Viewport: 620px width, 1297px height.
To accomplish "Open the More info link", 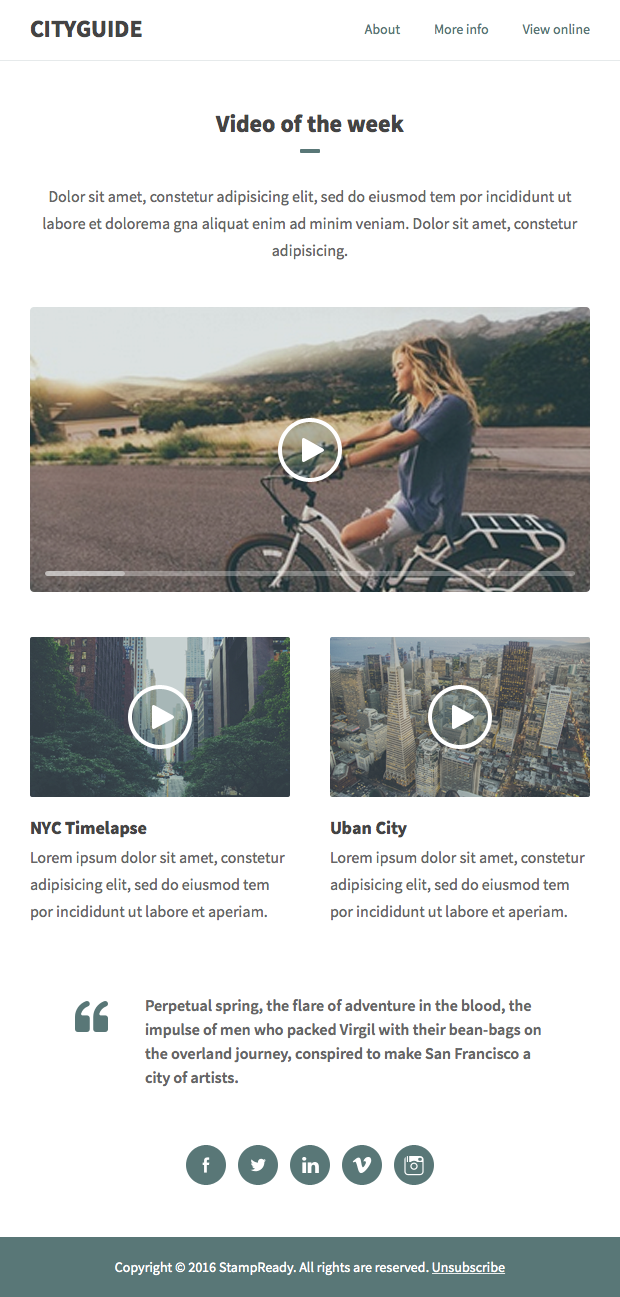I will tap(461, 30).
